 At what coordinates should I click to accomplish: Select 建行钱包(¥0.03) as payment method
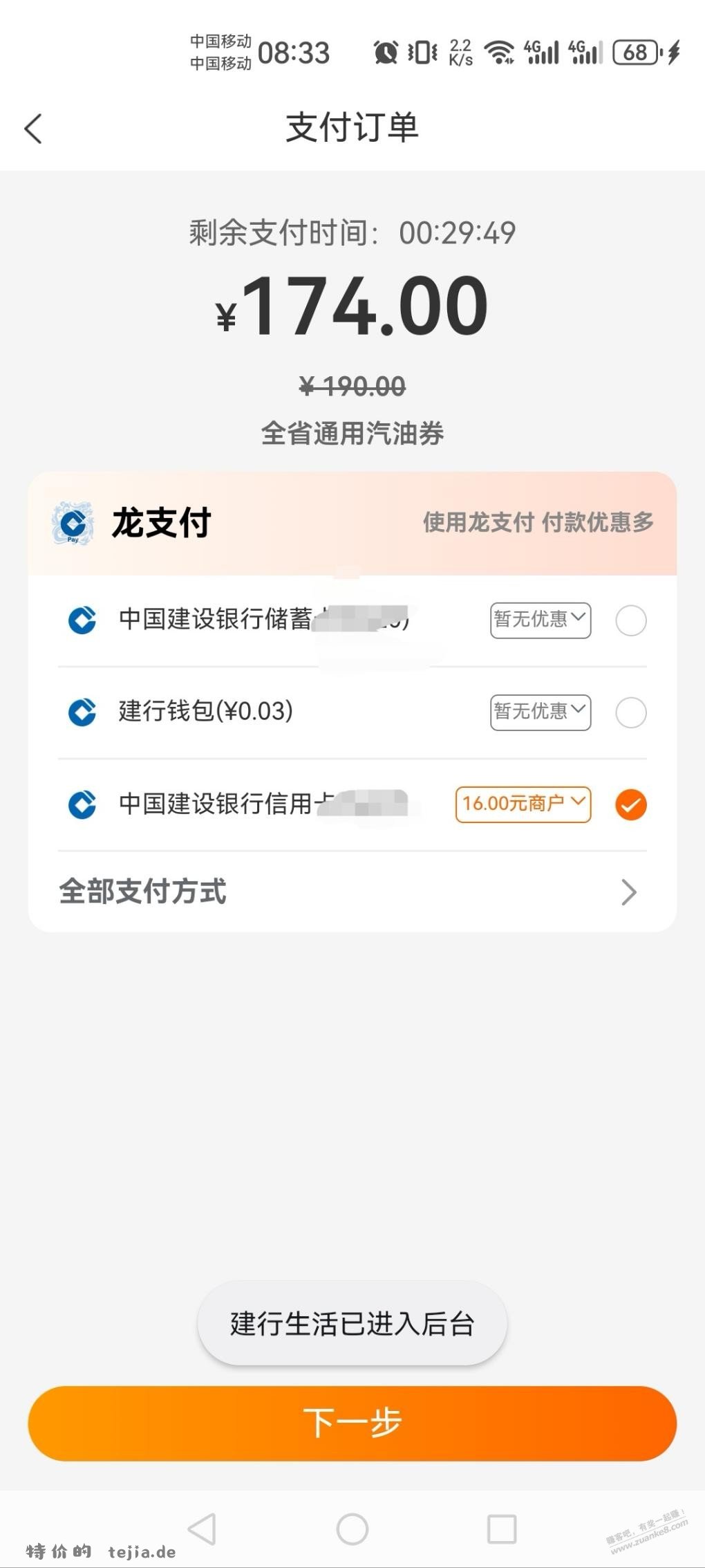pos(630,712)
